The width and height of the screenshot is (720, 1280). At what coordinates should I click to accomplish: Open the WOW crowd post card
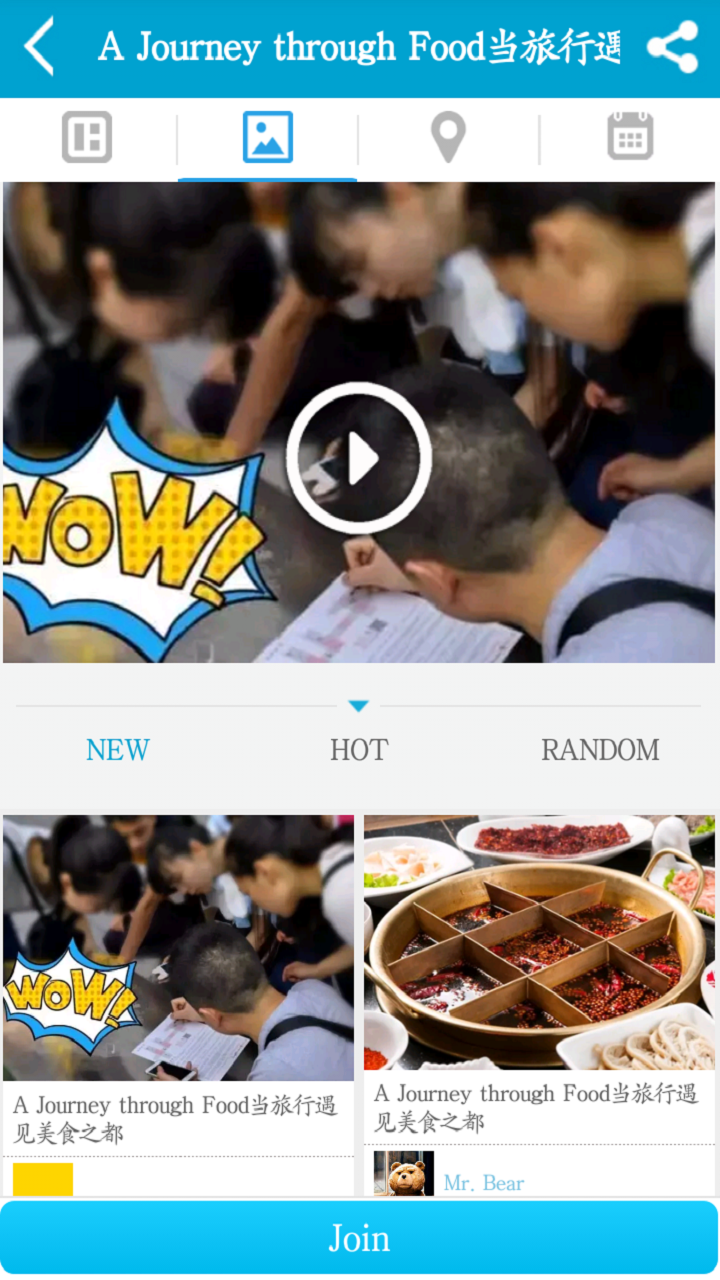click(178, 948)
